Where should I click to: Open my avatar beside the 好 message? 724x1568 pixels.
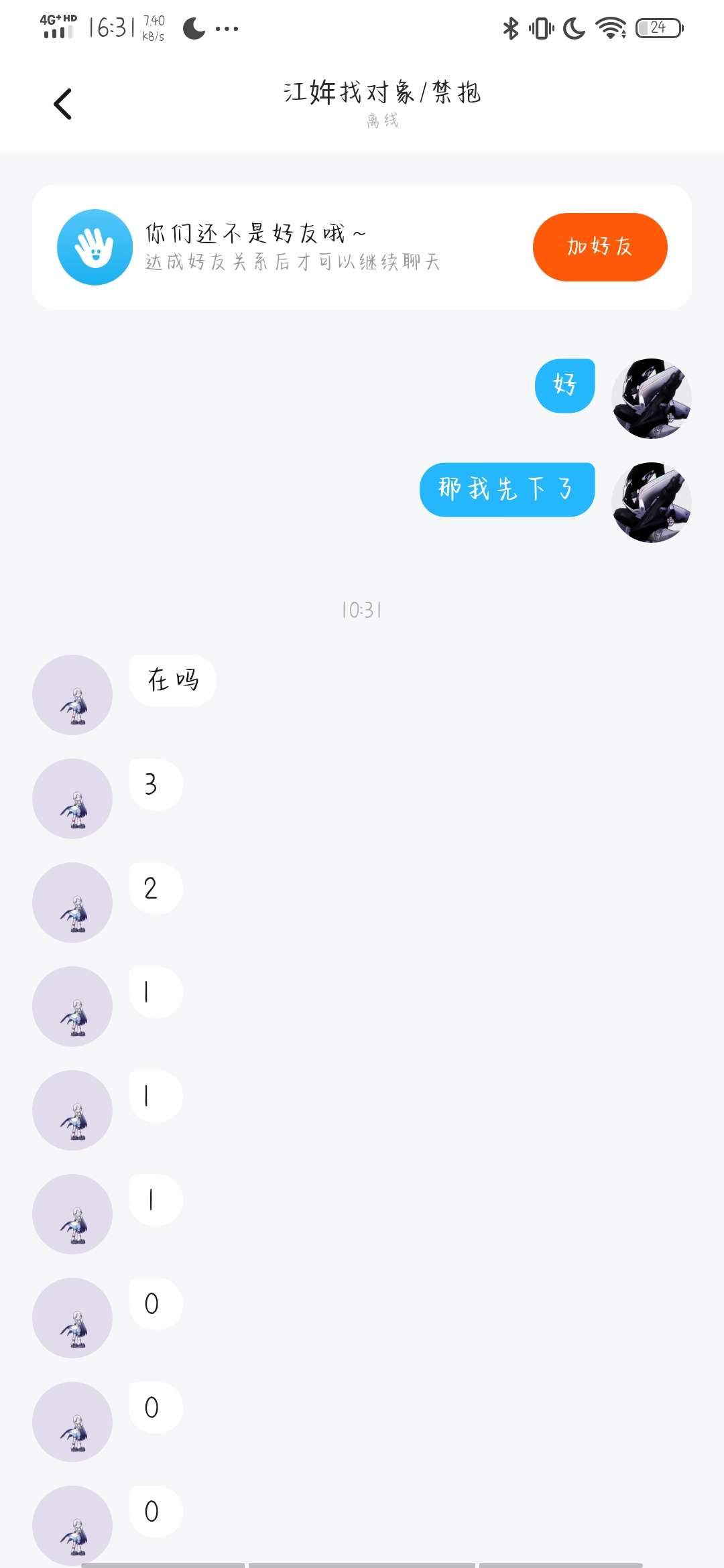(651, 399)
